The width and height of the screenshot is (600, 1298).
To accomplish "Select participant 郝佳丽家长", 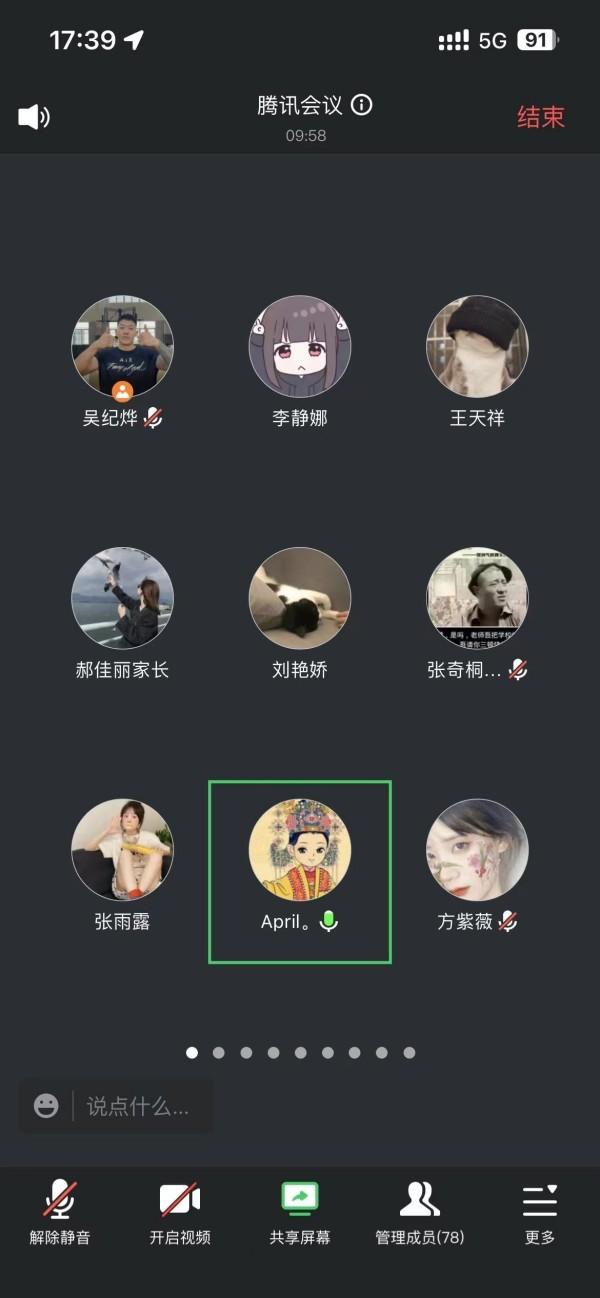I will click(122, 598).
